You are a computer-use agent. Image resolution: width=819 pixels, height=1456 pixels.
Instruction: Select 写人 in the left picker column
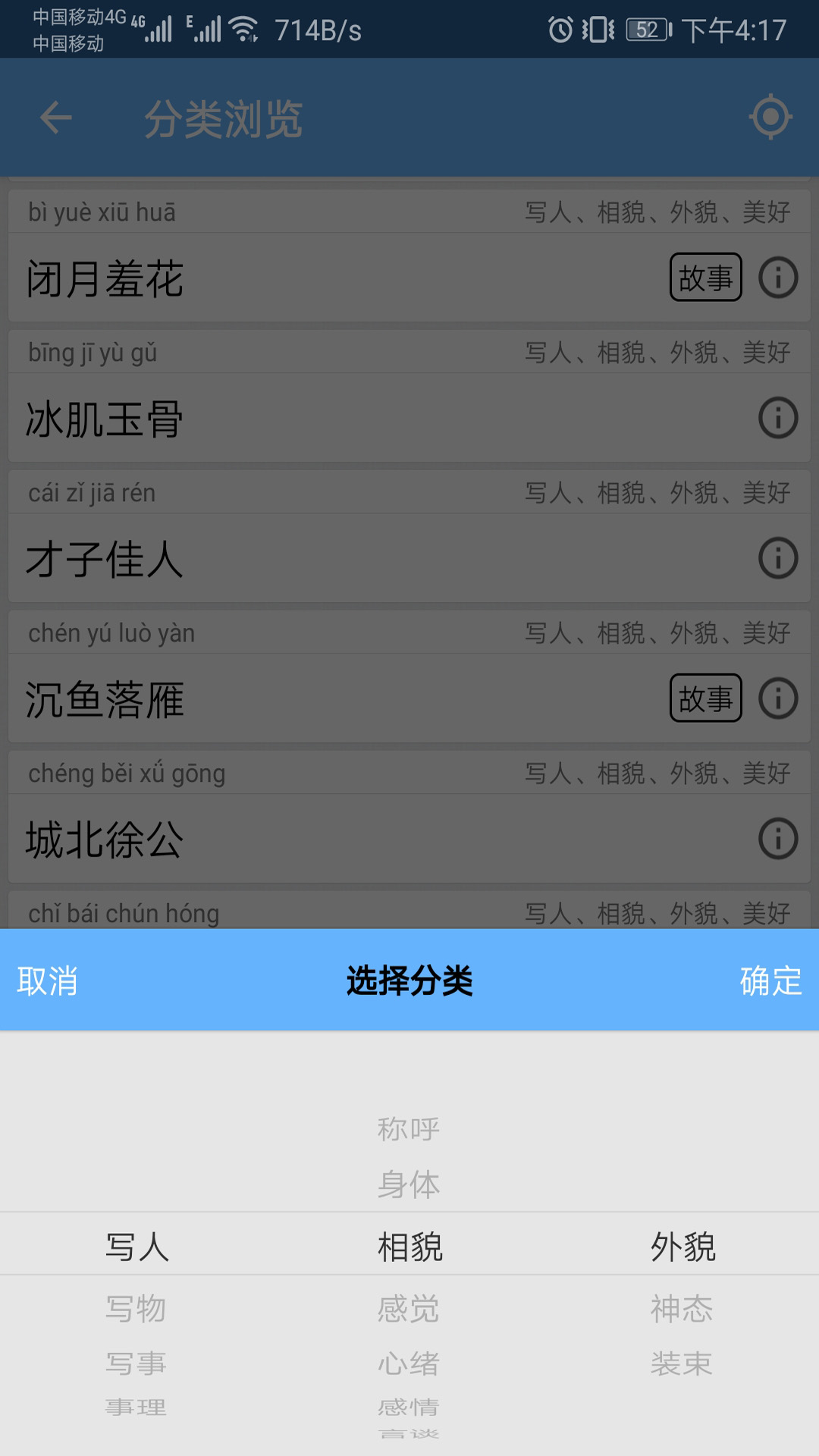[135, 1244]
